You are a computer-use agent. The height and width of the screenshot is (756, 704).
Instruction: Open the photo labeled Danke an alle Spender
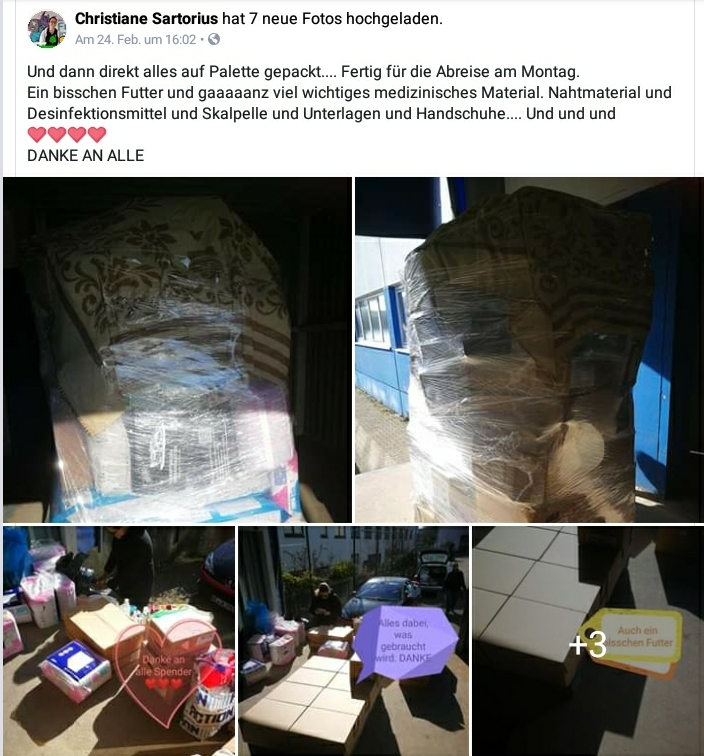(119, 641)
